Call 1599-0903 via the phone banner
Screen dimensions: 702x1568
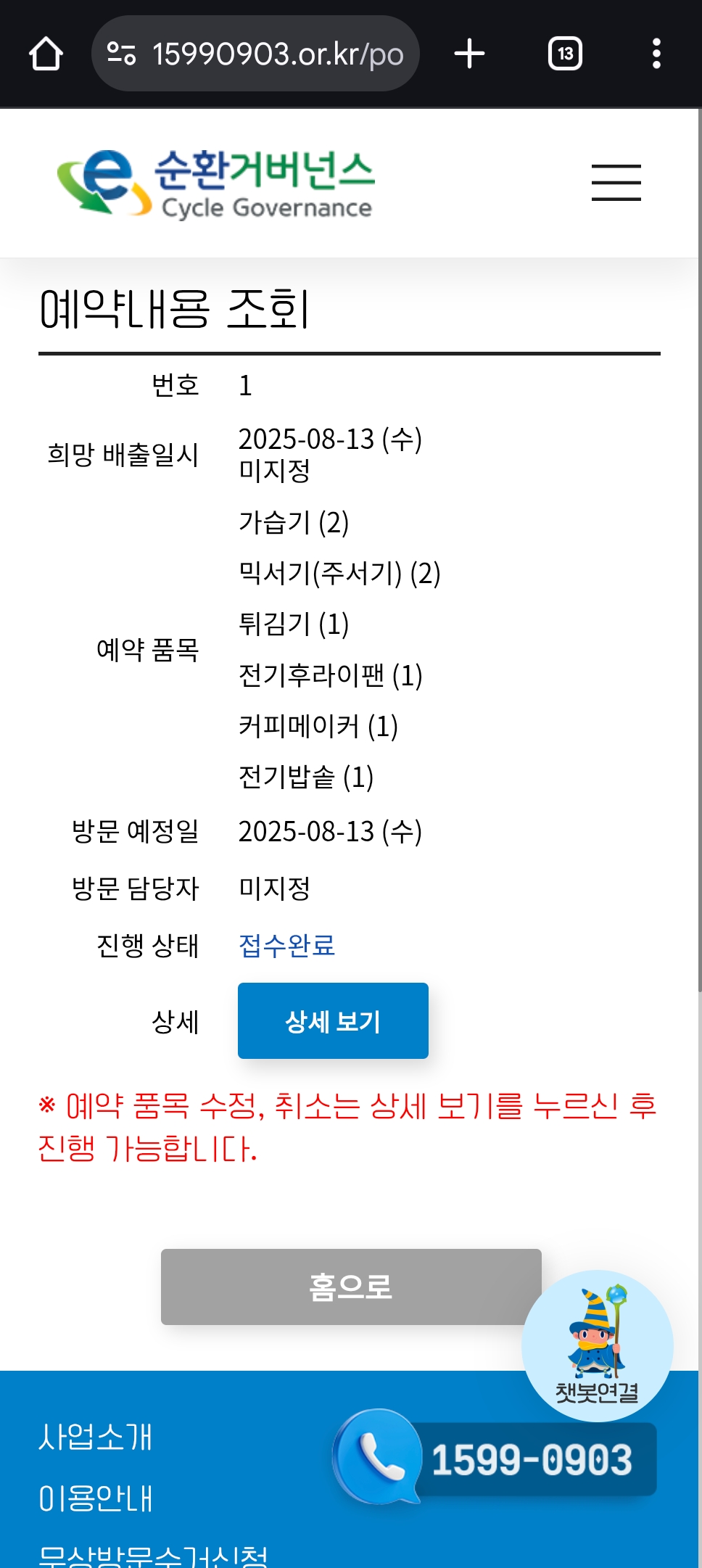(495, 1458)
